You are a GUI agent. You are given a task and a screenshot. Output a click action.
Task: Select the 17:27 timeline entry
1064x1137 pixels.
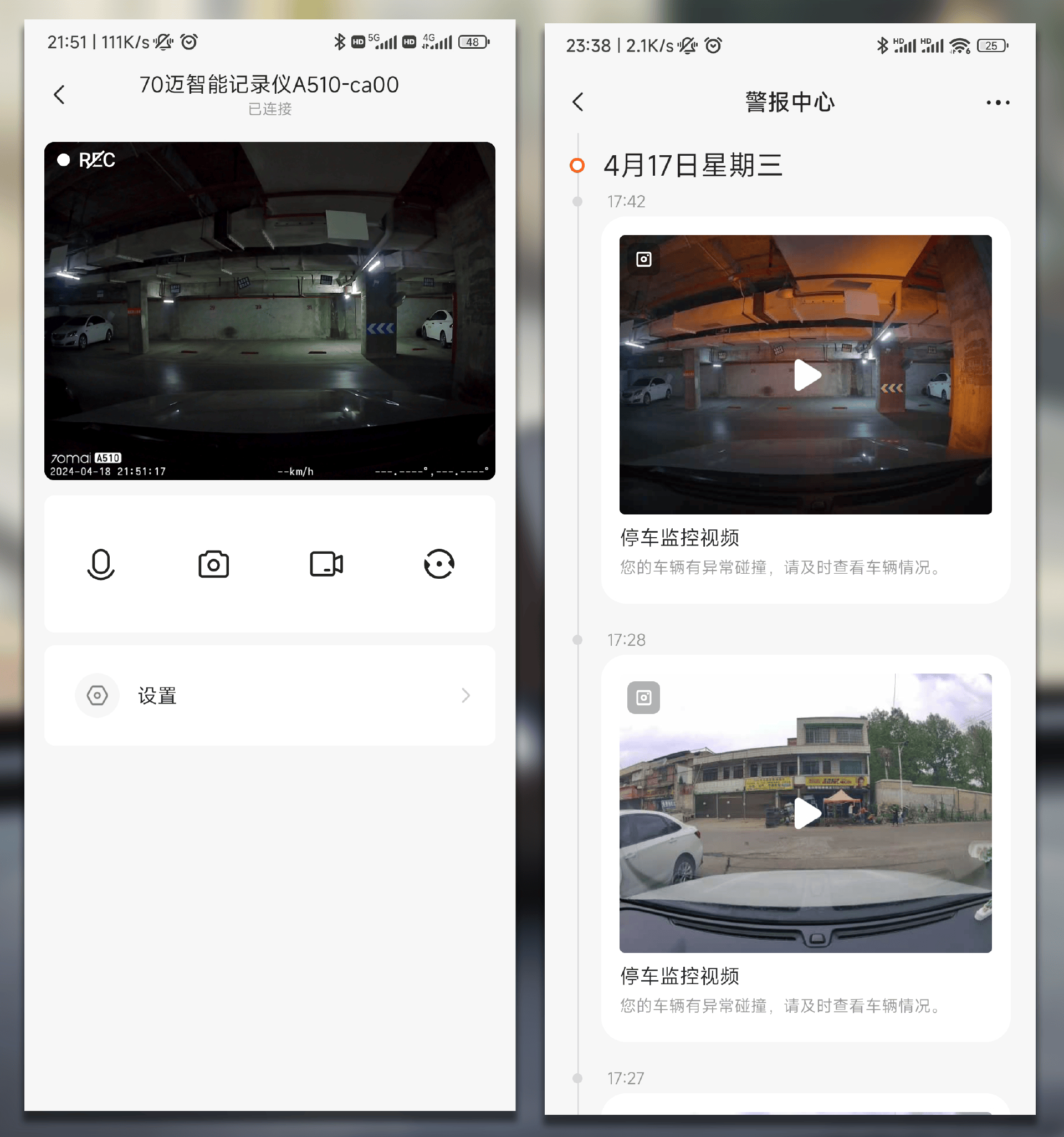click(627, 1078)
